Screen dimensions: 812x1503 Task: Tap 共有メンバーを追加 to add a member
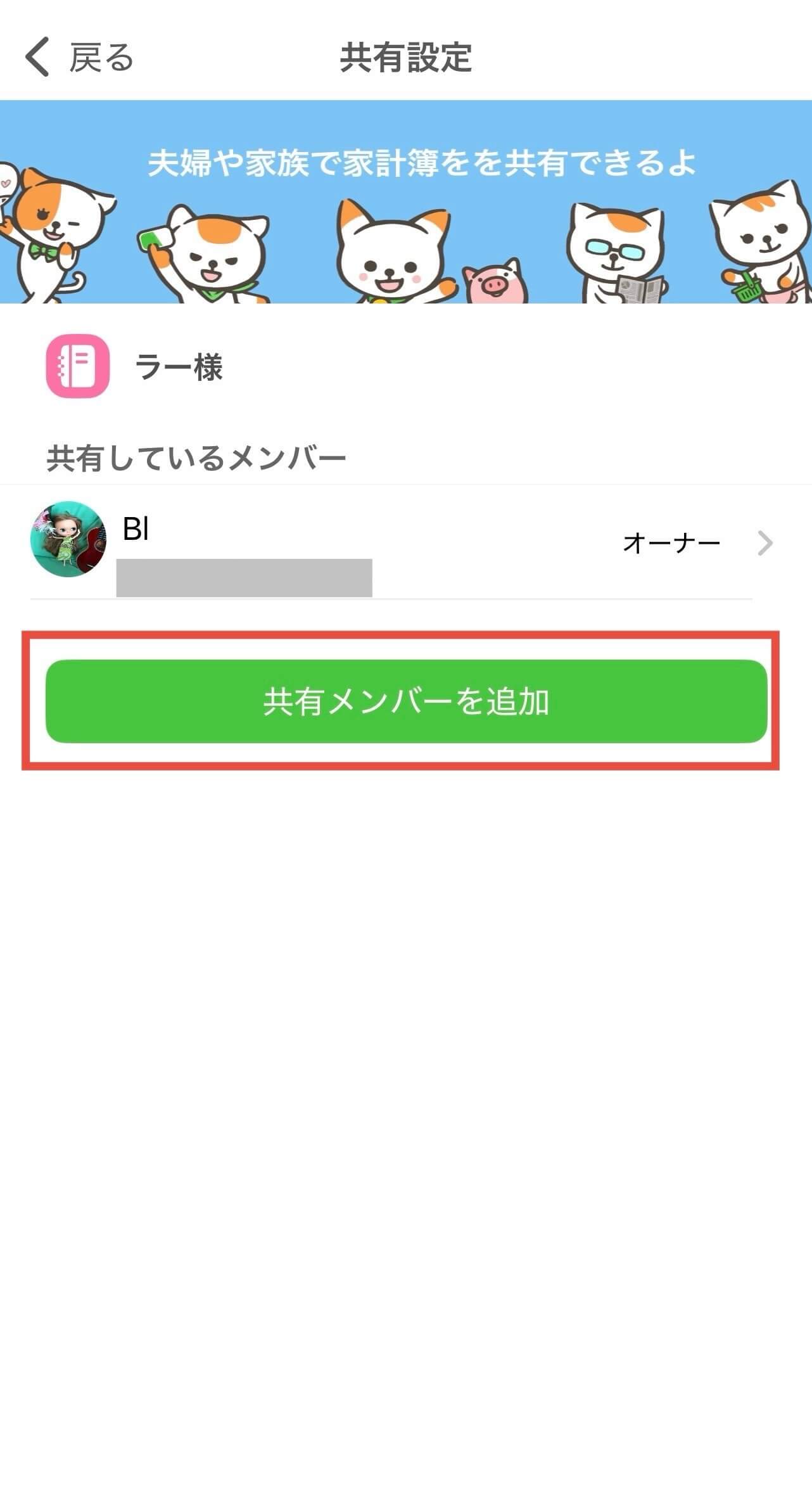pyautogui.click(x=406, y=701)
